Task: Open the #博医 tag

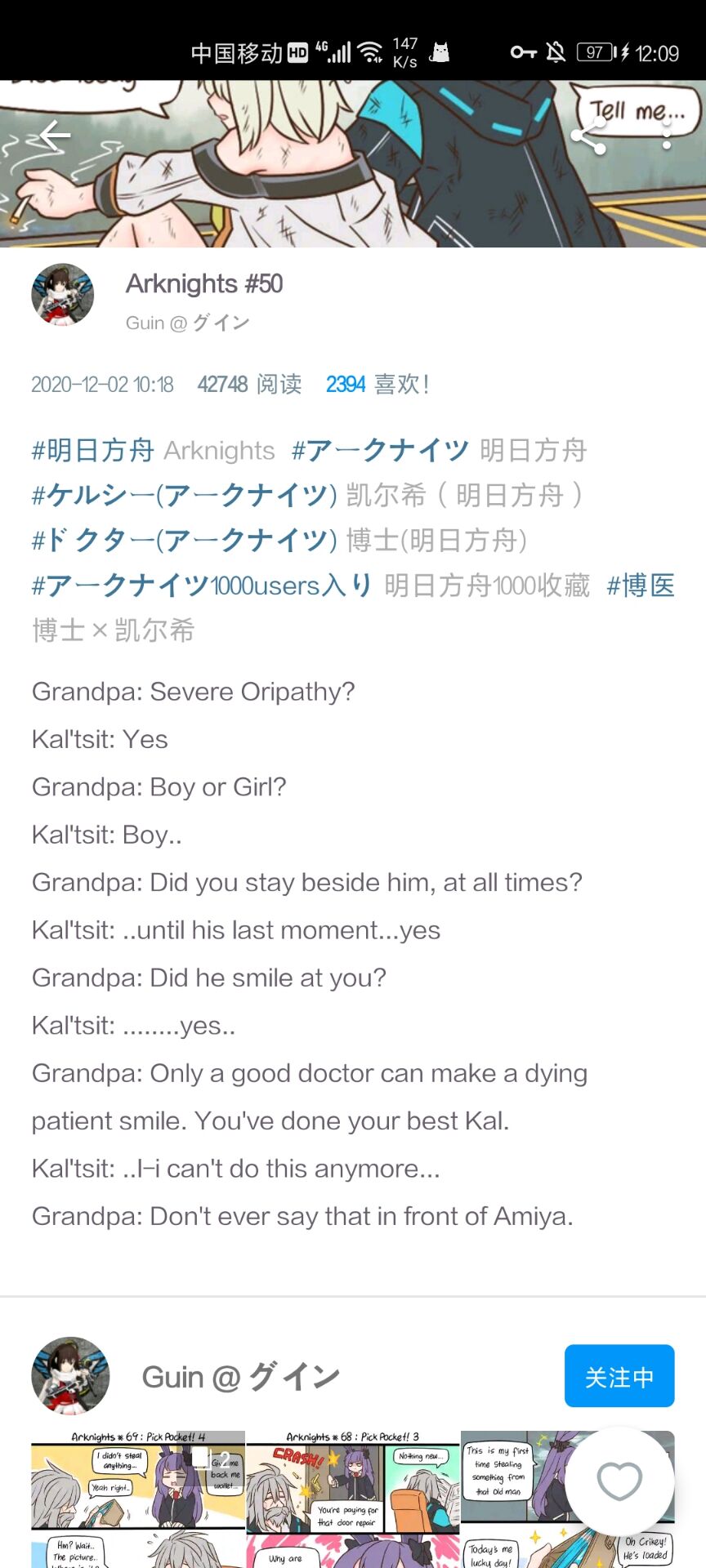Action: pyautogui.click(x=641, y=585)
